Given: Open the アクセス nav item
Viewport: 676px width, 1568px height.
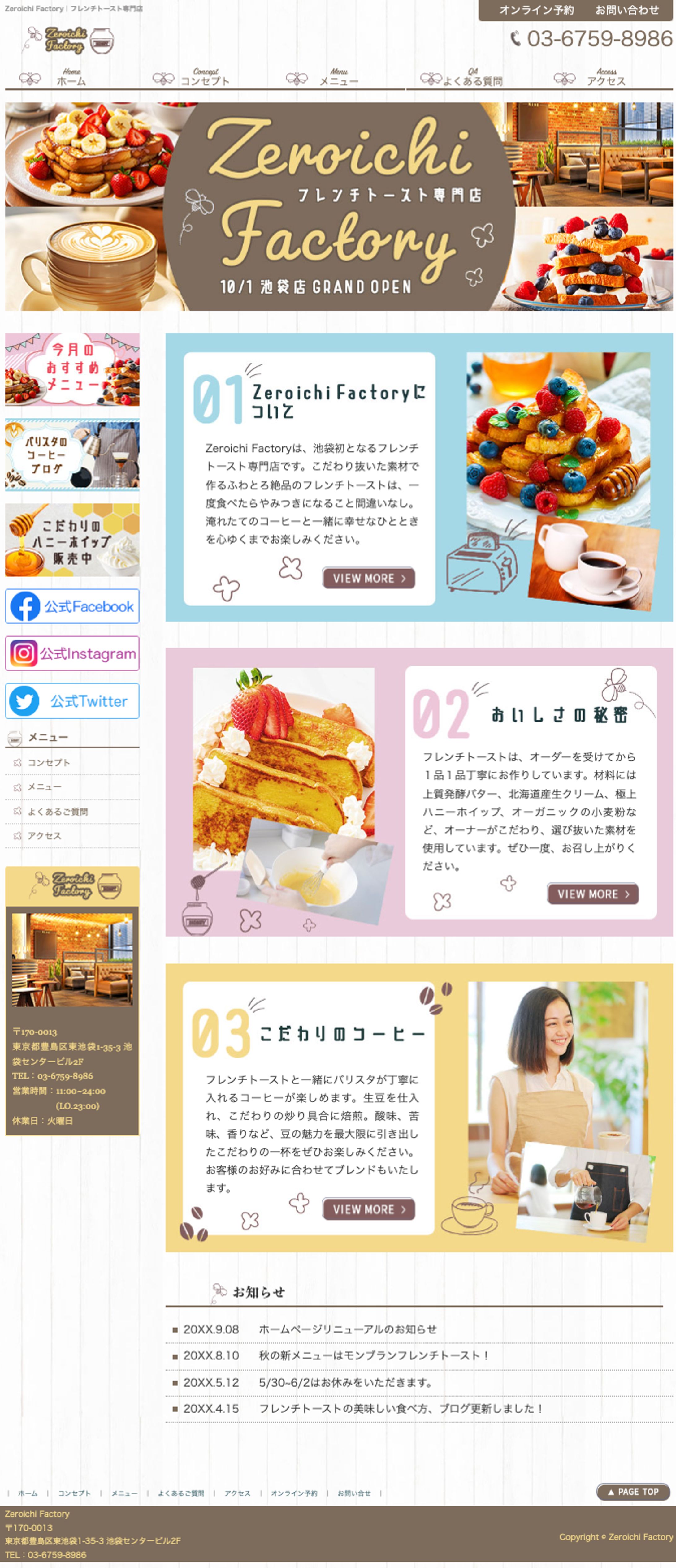Looking at the screenshot, I should (x=606, y=79).
